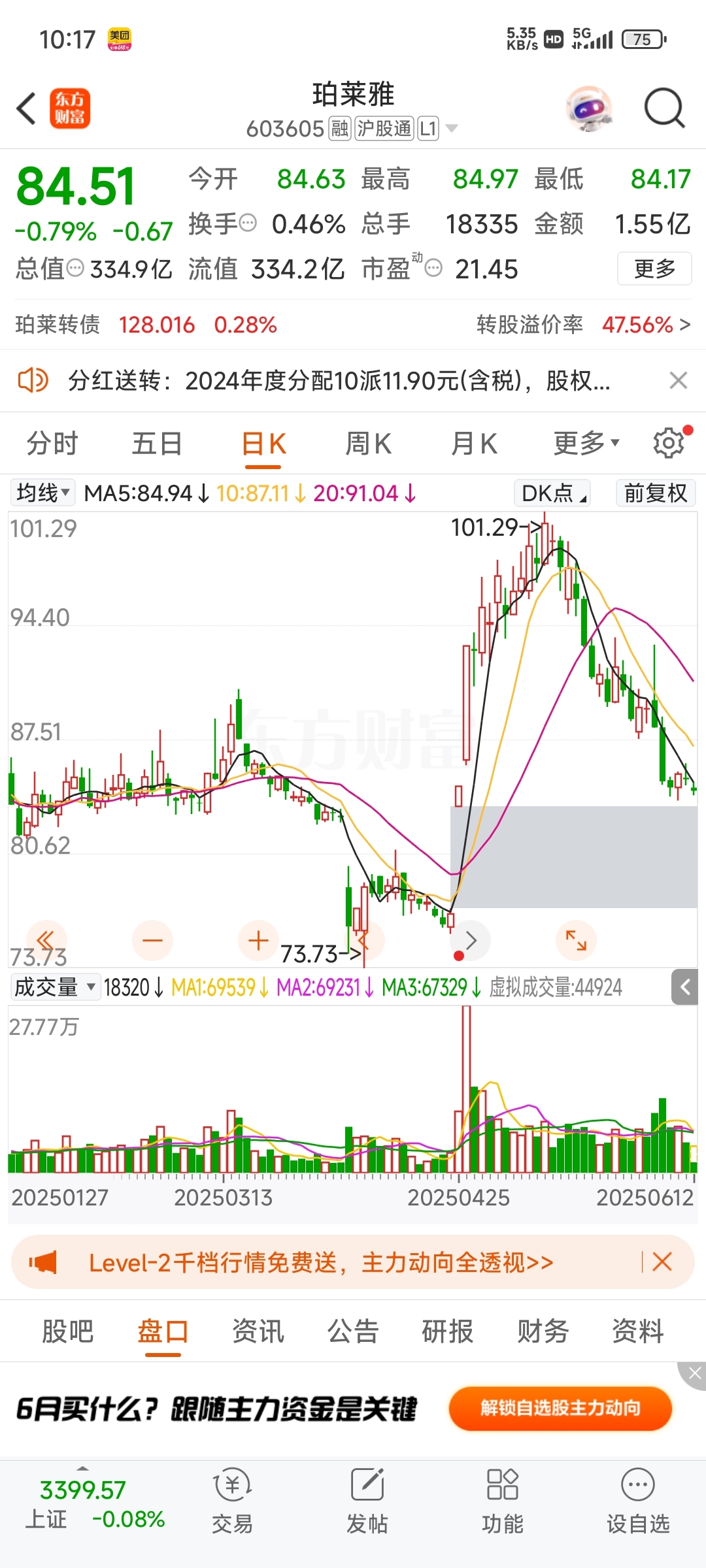Open the 更多 stock details button
Screen dimensions: 706x1568
654,269
